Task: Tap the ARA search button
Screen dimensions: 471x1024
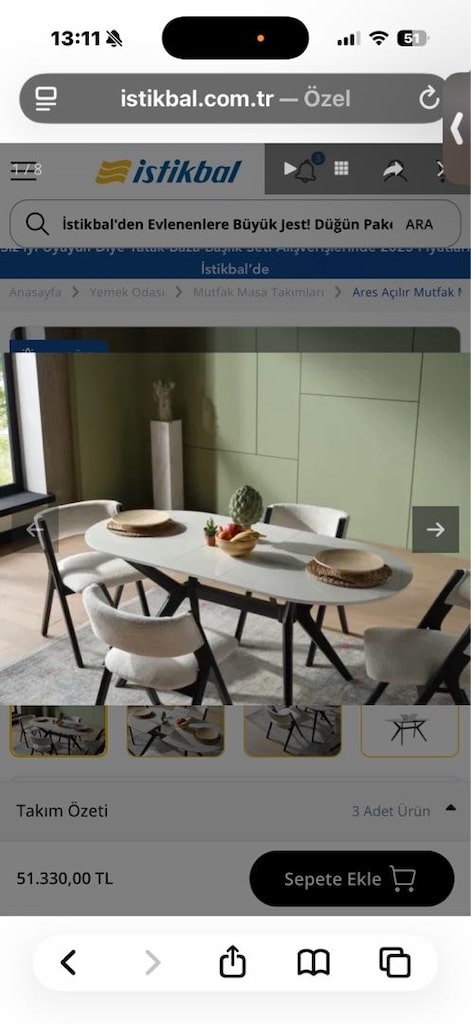Action: coord(419,224)
